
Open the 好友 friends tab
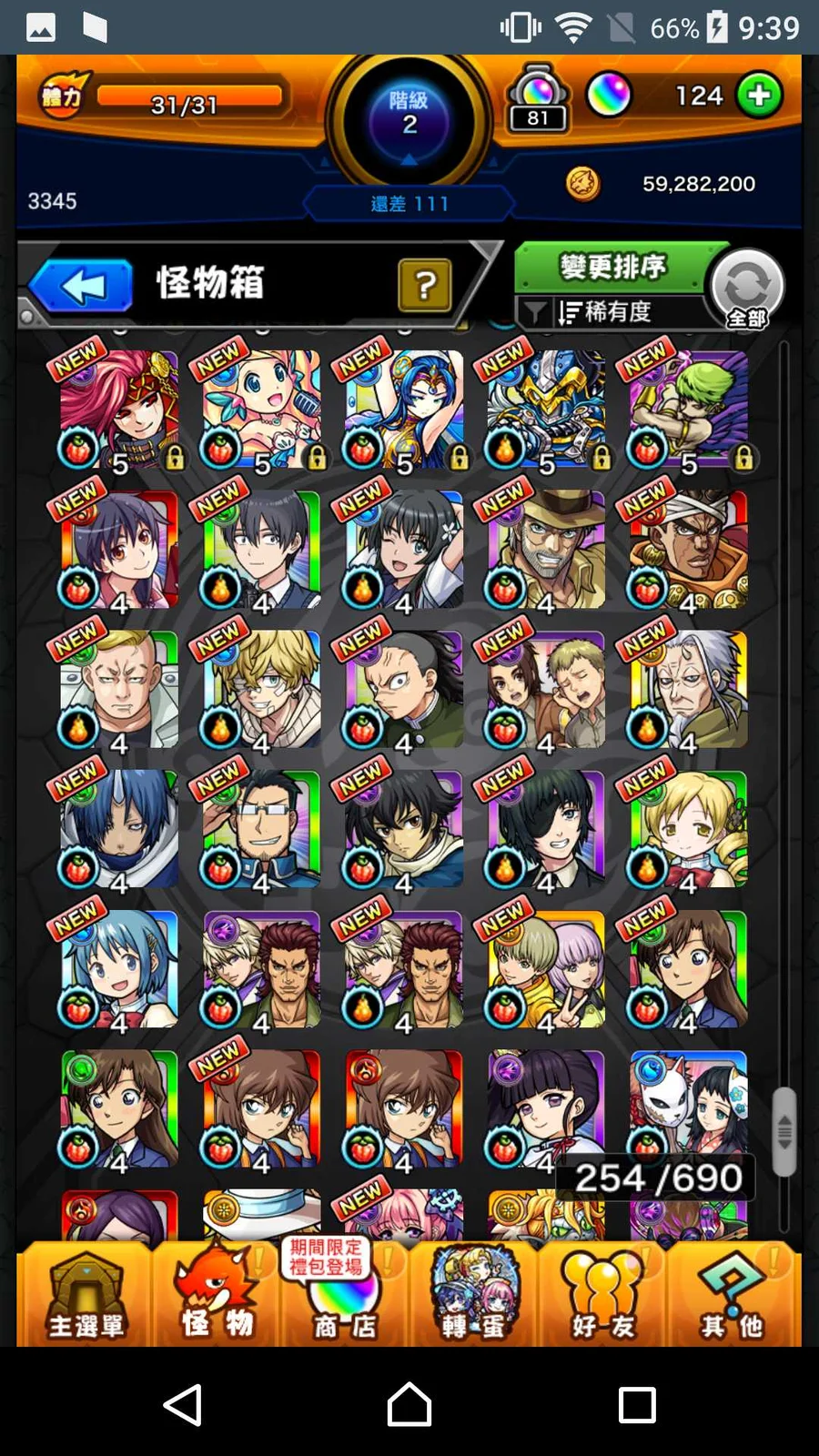(x=603, y=1296)
